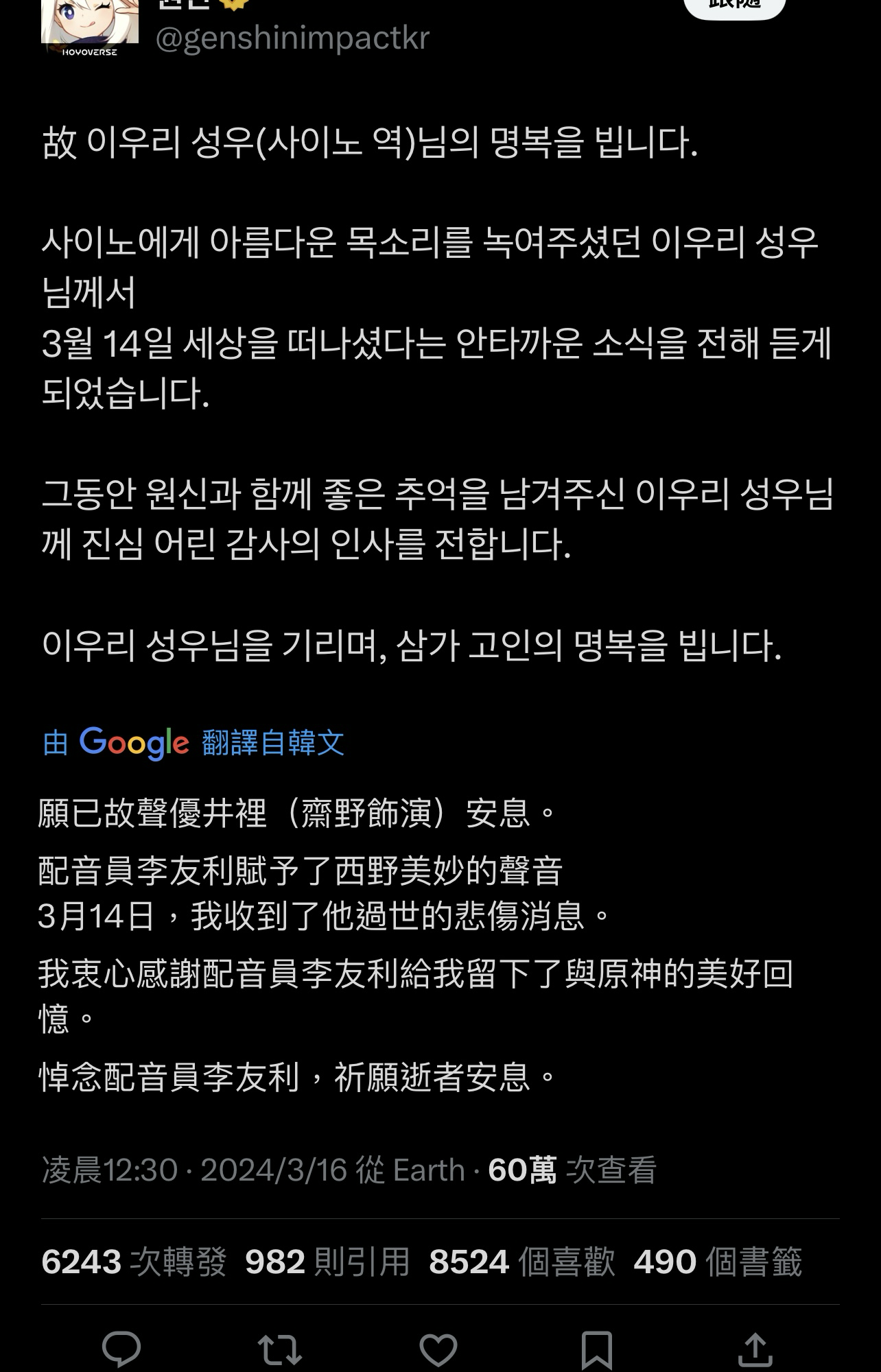
Task: Share this tweet
Action: (x=755, y=1350)
